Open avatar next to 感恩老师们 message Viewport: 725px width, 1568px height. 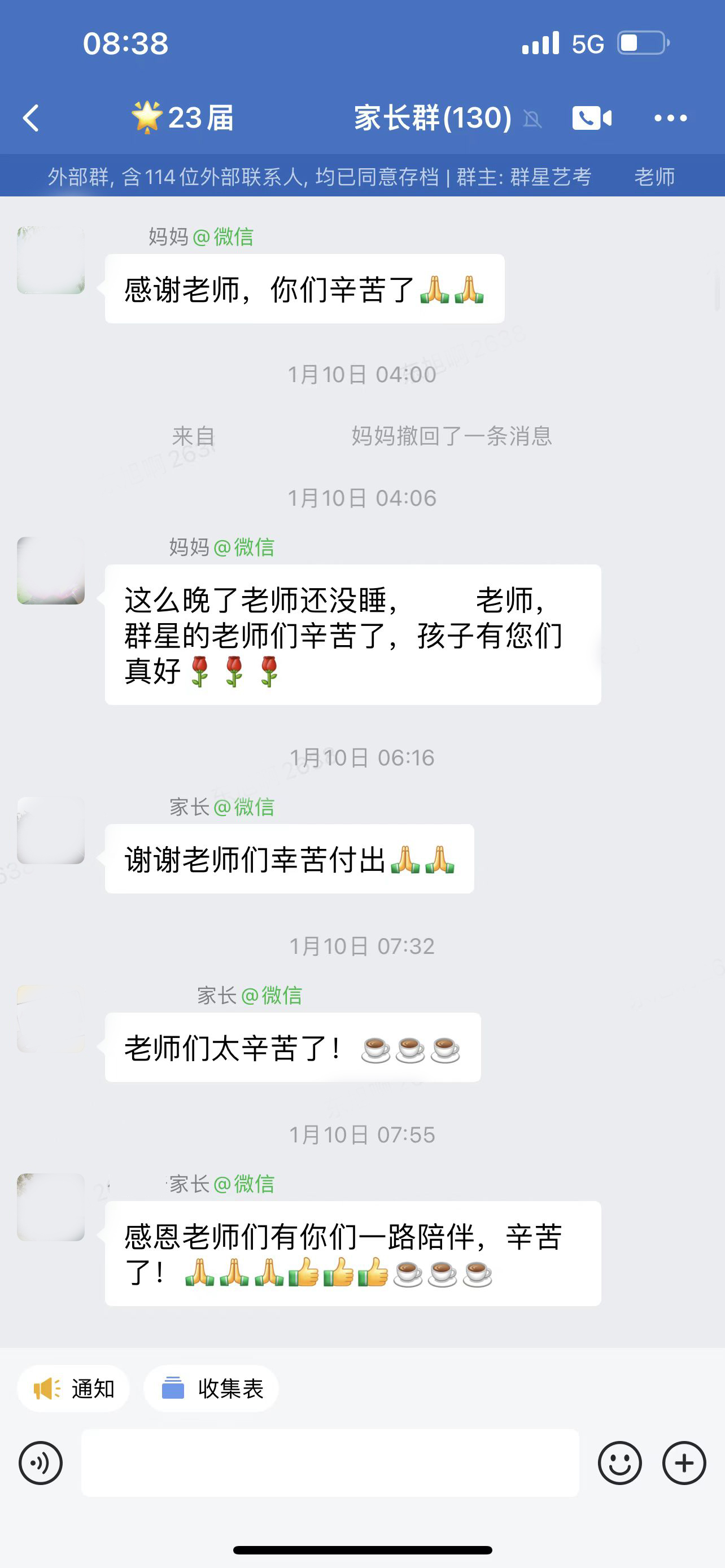(50, 1208)
